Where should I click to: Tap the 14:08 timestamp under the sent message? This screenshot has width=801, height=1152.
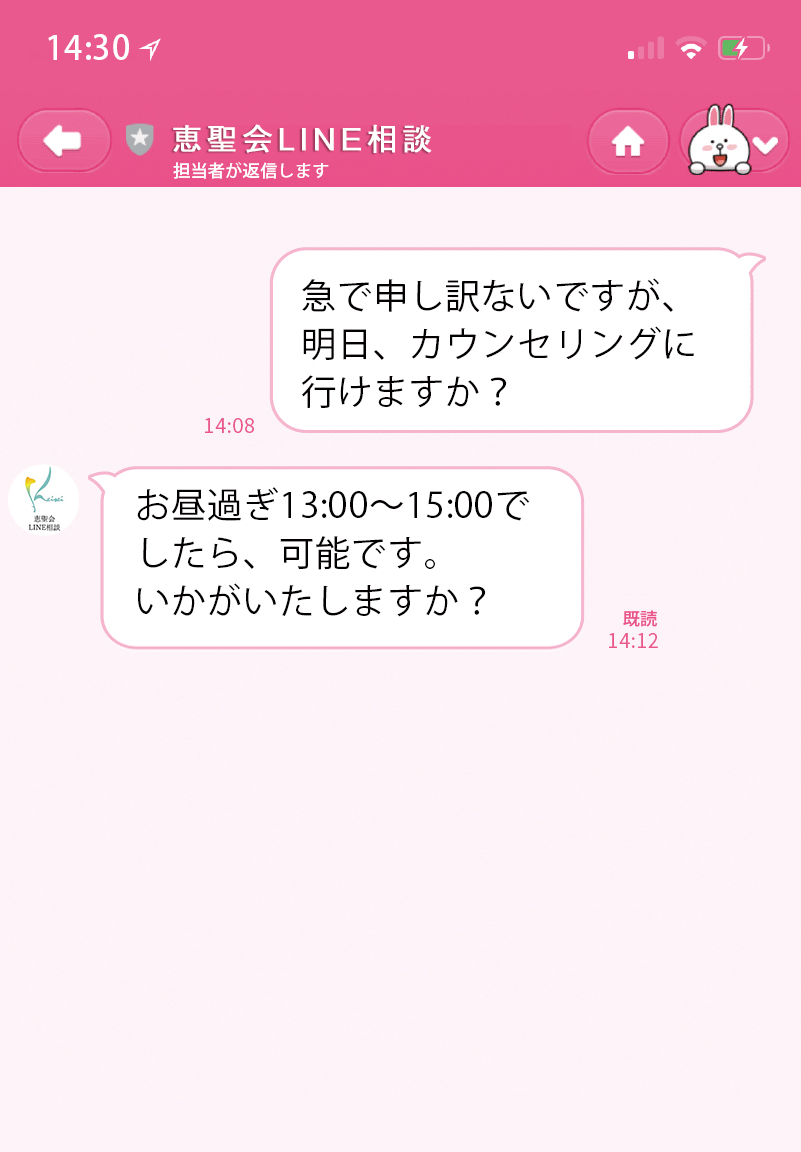[229, 425]
